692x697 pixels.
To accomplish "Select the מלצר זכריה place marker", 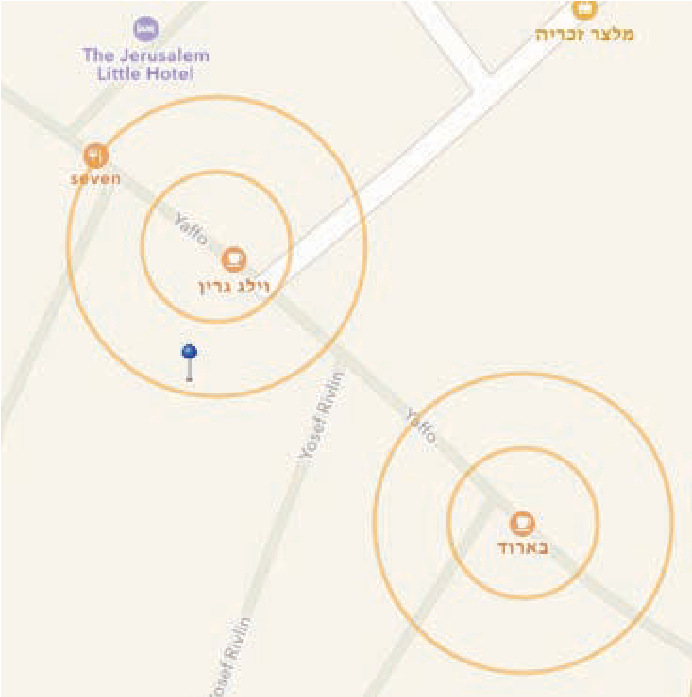I will click(x=585, y=9).
